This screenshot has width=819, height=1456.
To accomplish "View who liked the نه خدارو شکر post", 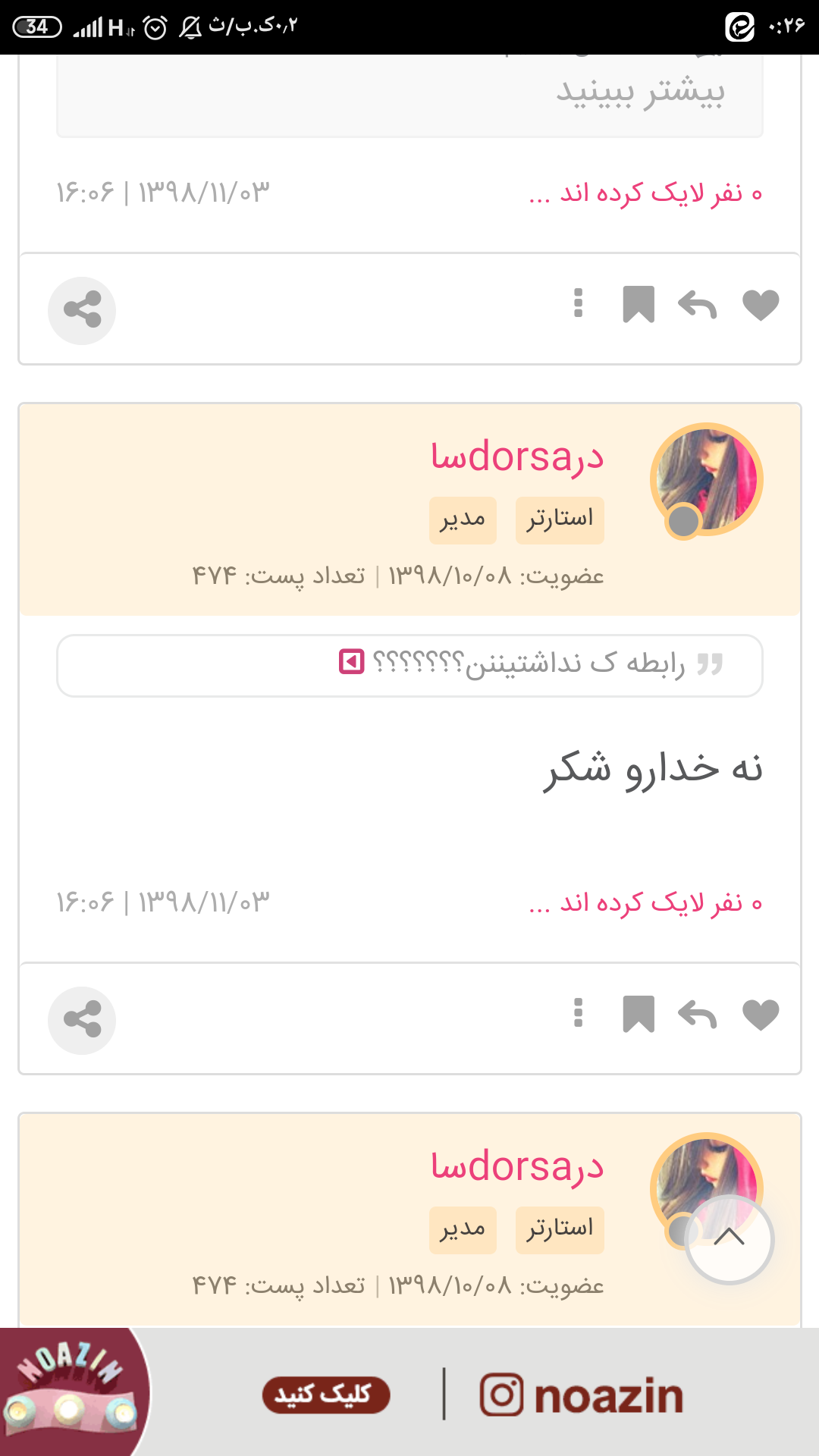I will click(645, 902).
